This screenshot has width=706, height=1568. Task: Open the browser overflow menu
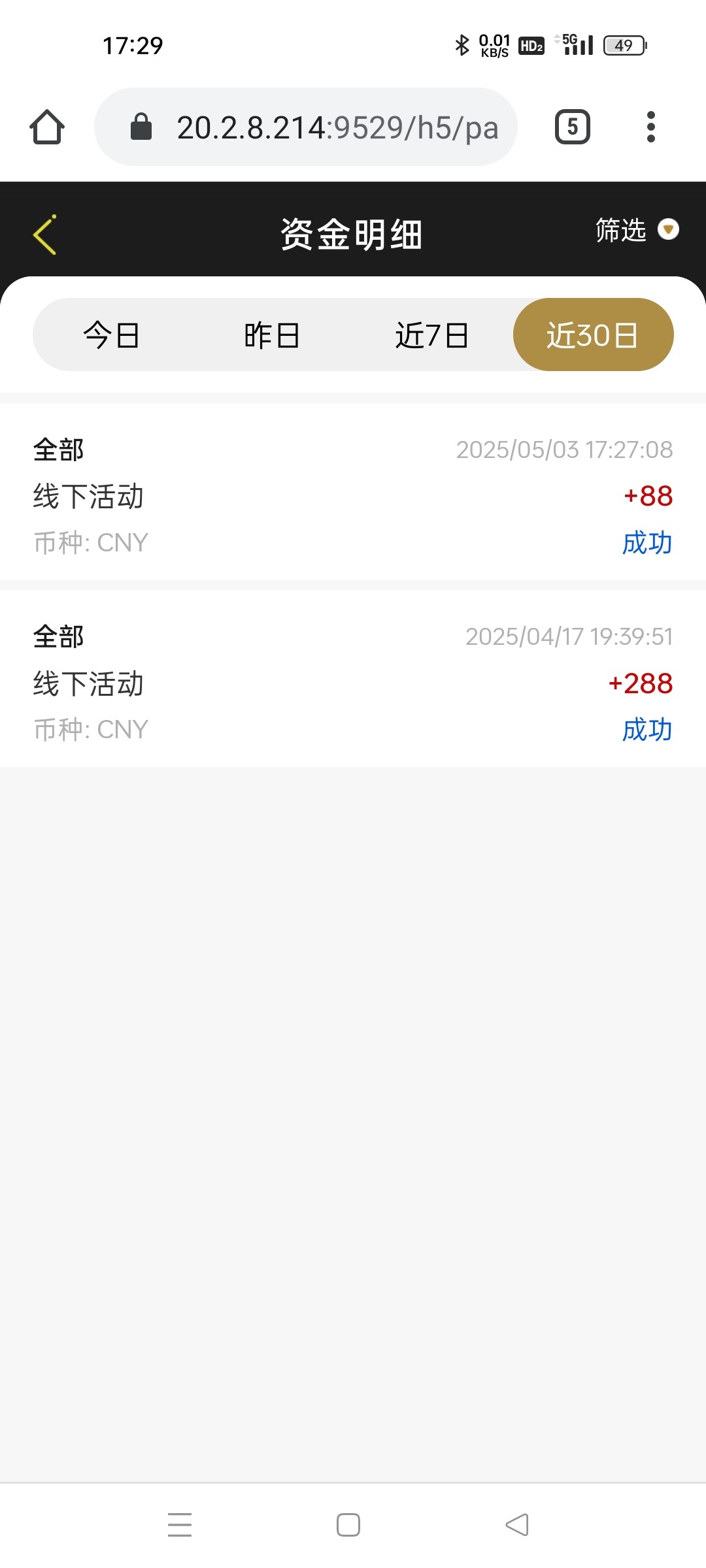tap(650, 127)
